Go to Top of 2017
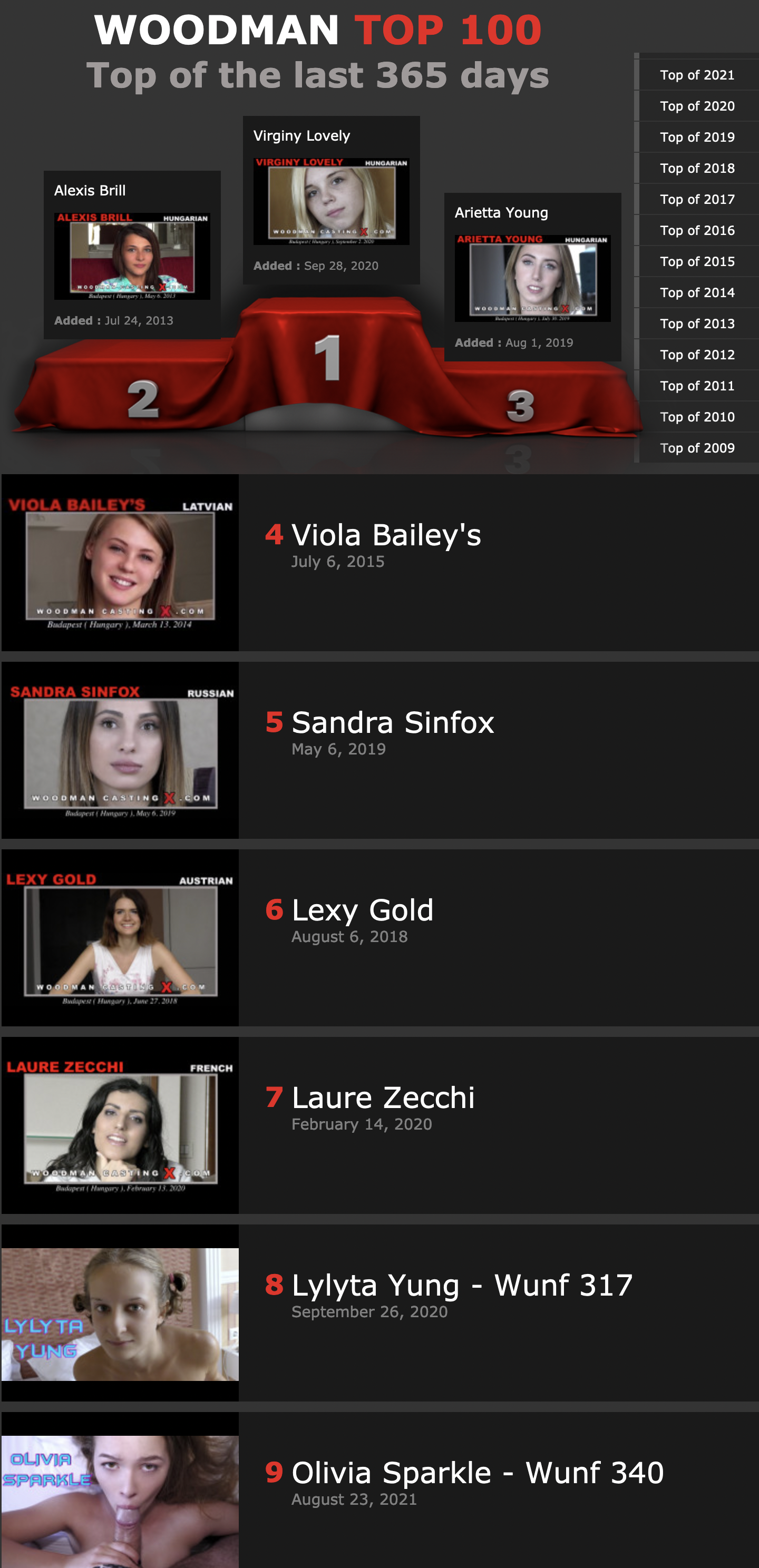The image size is (759, 1568). pos(697,199)
